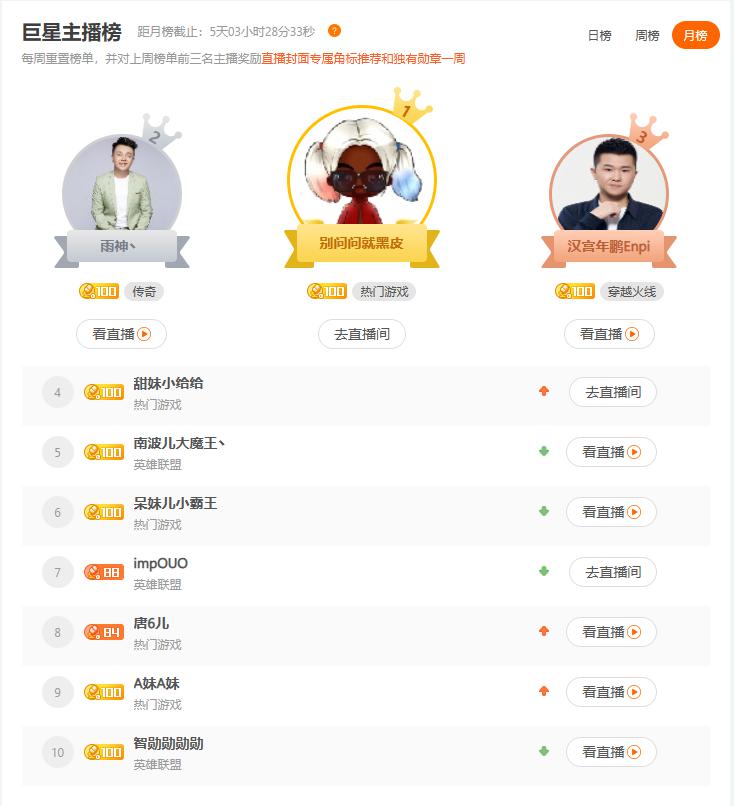Tap 看直播 for A妹A妹
This screenshot has height=806, width=734.
coord(611,692)
